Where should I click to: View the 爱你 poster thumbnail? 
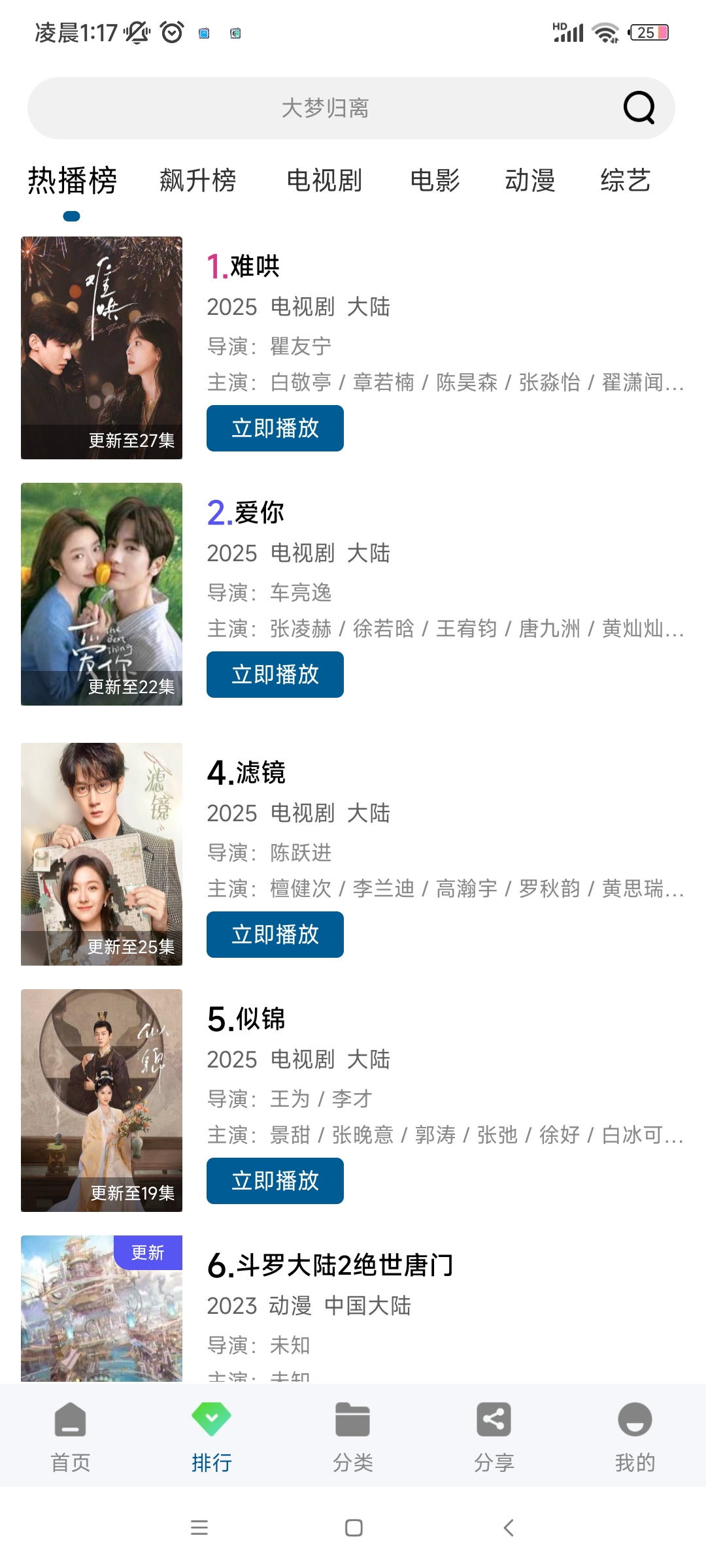tap(101, 594)
